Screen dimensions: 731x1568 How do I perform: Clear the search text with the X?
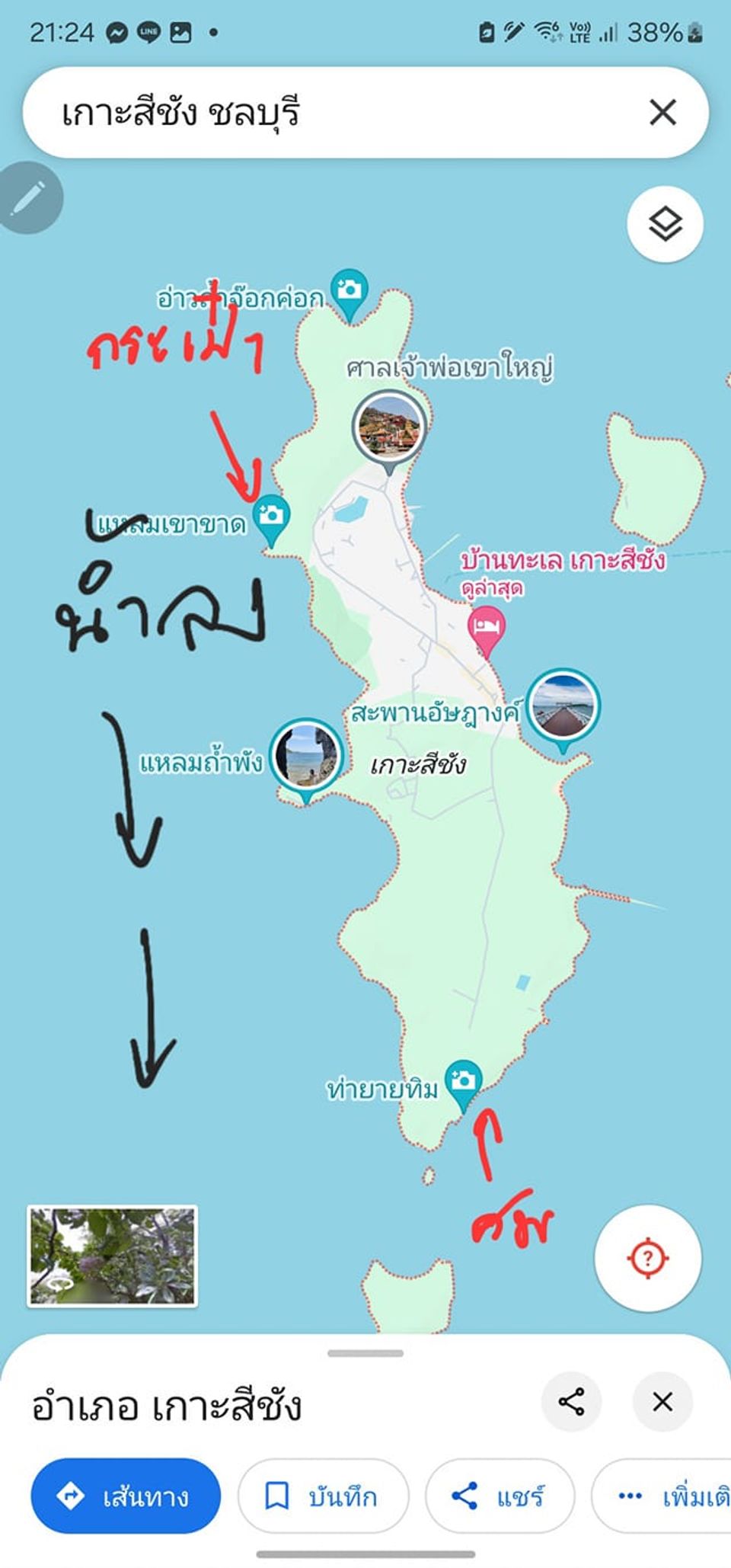point(662,113)
